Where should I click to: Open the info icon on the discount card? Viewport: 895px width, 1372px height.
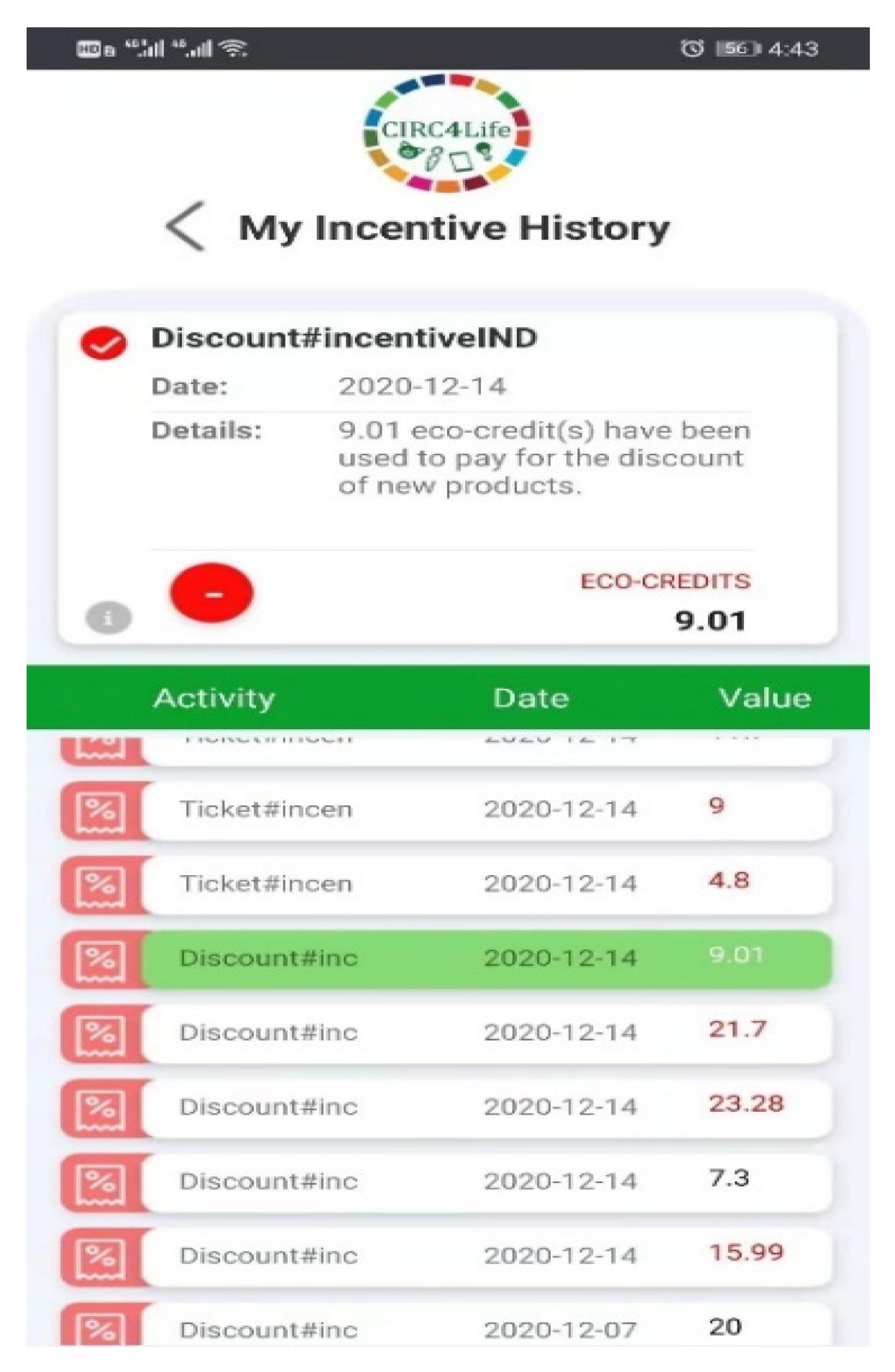[x=108, y=618]
